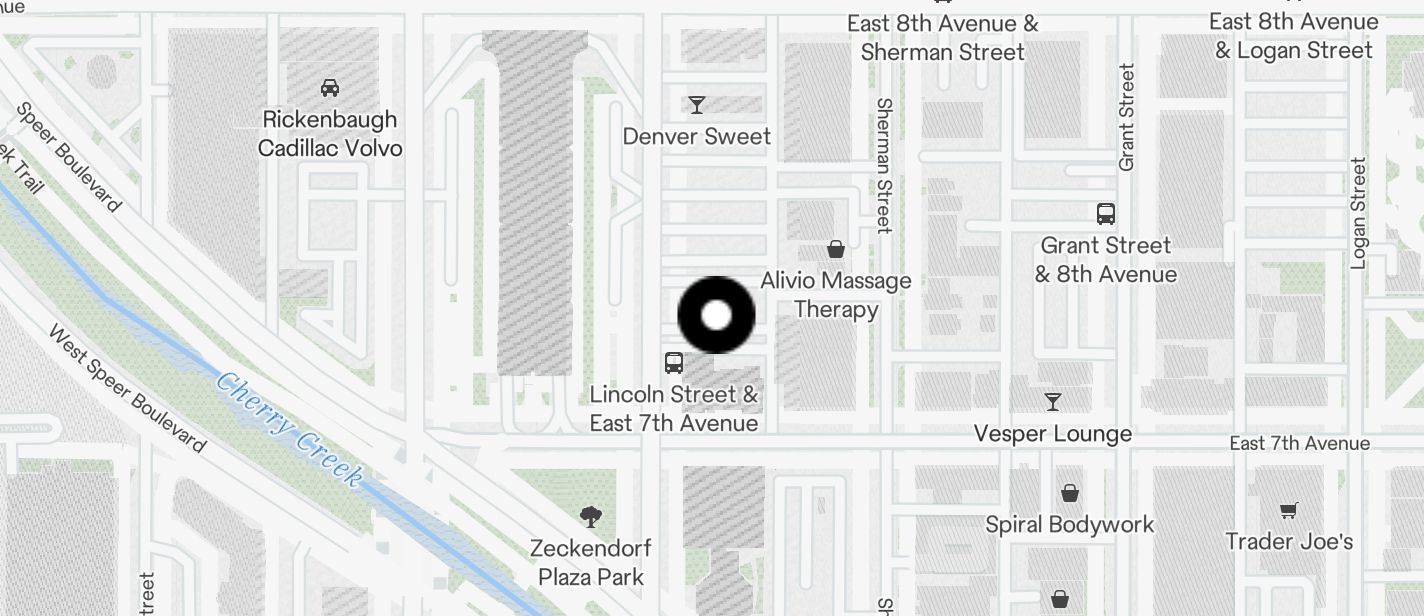The width and height of the screenshot is (1424, 616).
Task: Tap the black location pin on the map
Action: [x=716, y=315]
